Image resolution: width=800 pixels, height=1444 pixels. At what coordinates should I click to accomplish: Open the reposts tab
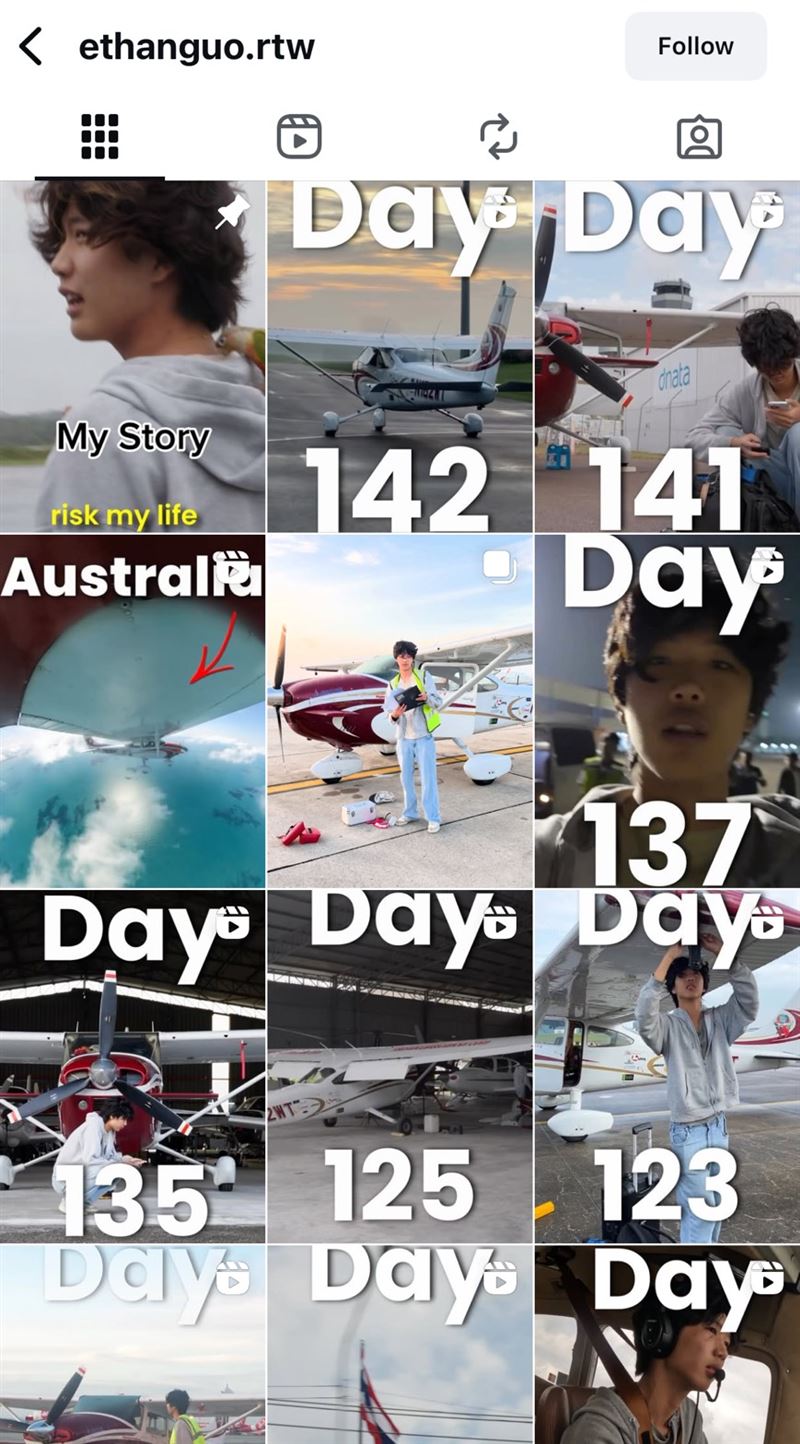click(498, 137)
